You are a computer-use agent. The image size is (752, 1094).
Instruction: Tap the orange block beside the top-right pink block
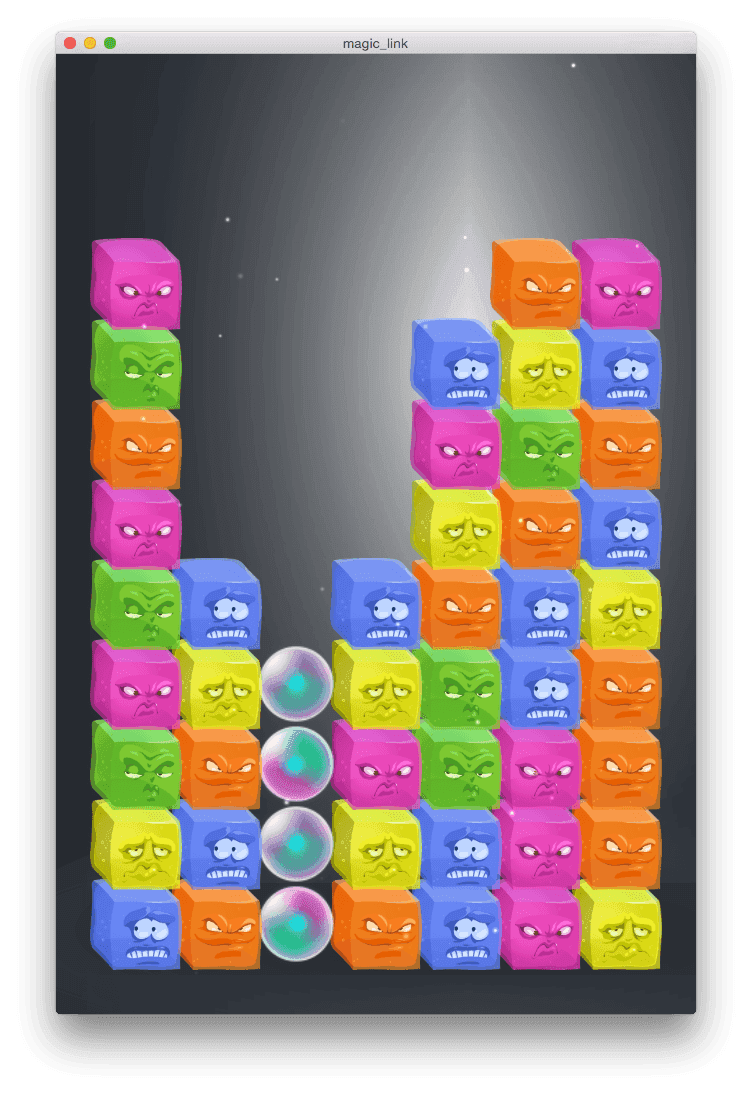(x=536, y=284)
